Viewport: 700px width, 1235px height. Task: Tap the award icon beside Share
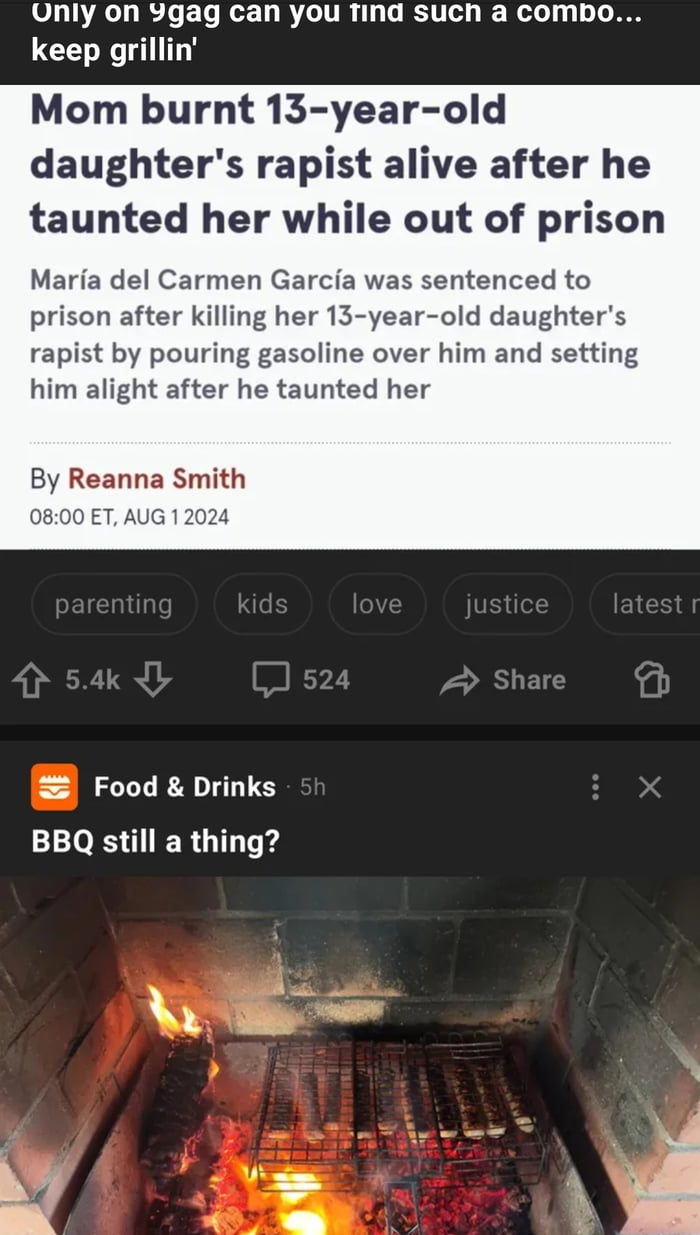[652, 680]
